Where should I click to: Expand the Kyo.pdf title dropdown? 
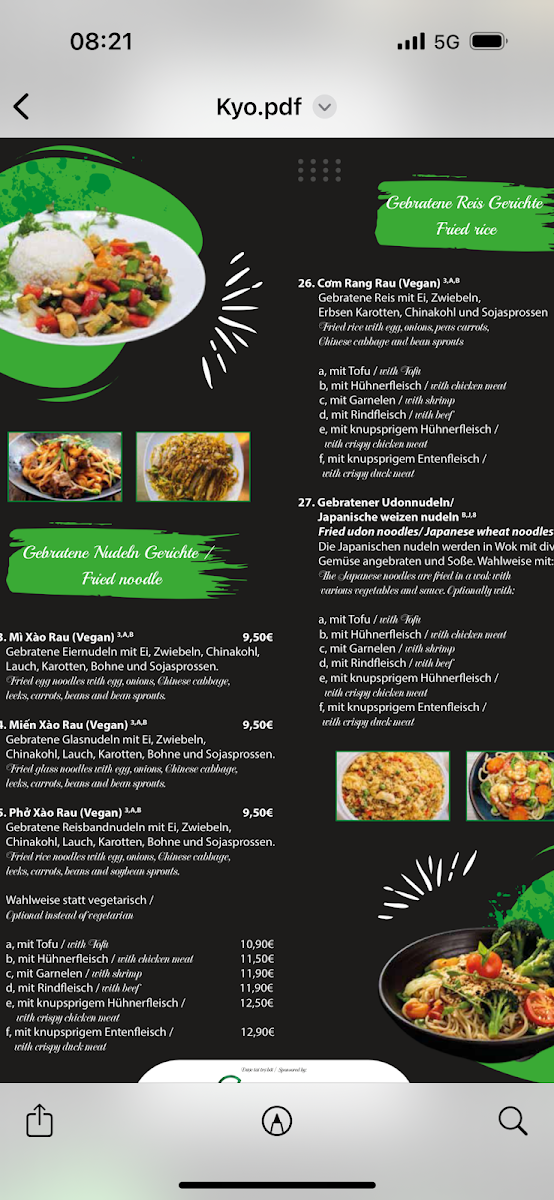tap(324, 107)
